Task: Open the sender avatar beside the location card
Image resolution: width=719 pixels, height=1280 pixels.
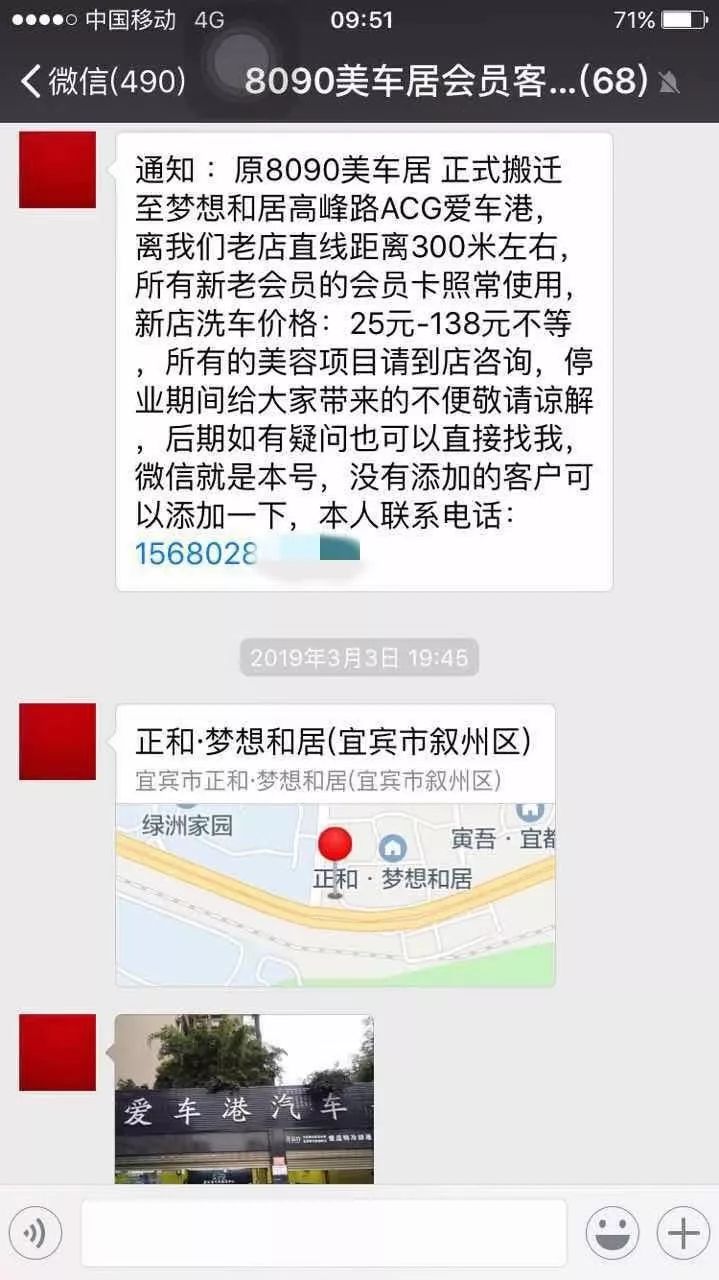Action: click(x=58, y=741)
